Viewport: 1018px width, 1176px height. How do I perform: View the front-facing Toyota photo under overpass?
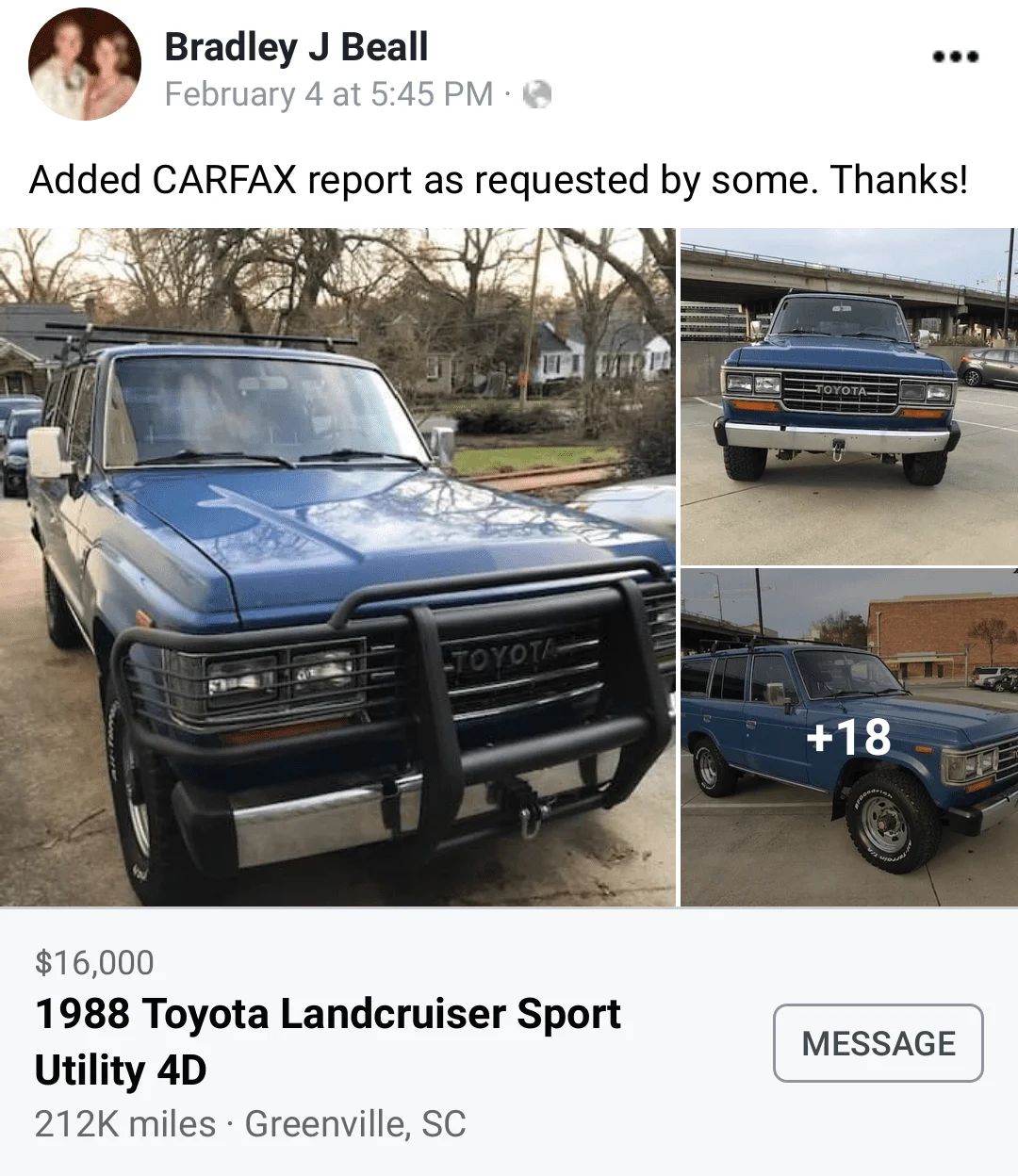(848, 397)
